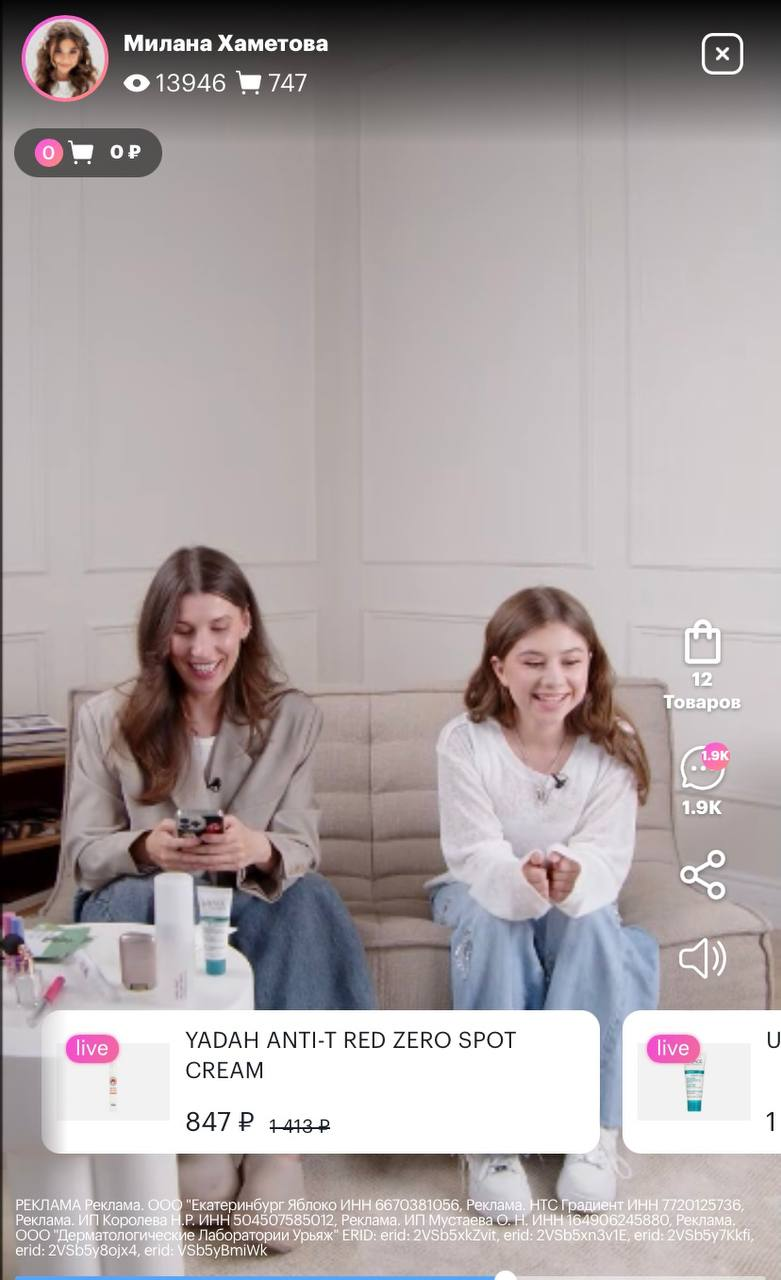
Task: Open the chat with 1.9K comments
Action: (702, 779)
